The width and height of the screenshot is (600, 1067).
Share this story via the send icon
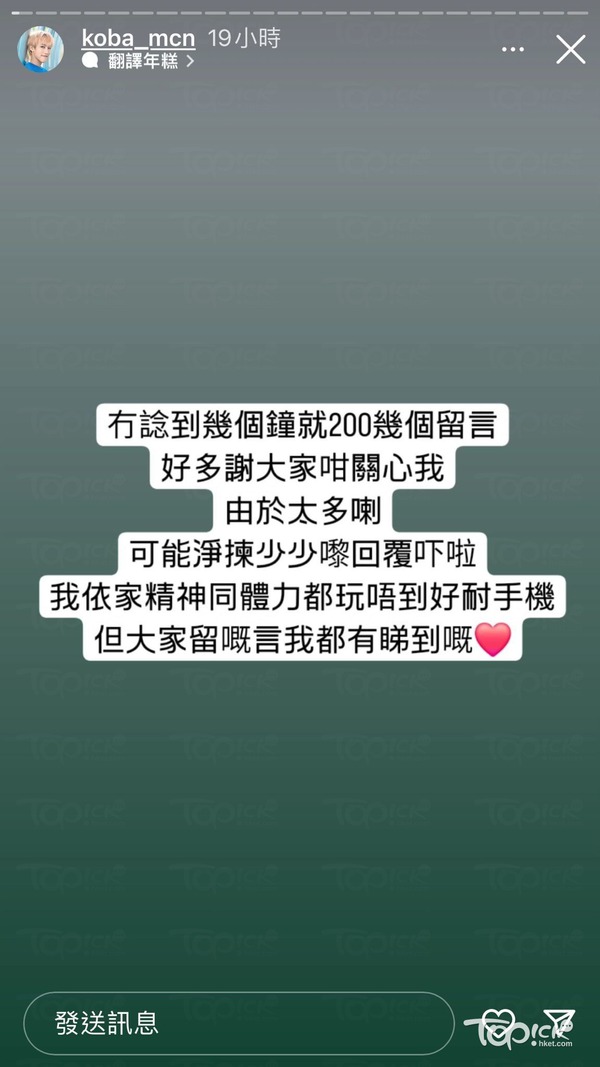tap(561, 1021)
